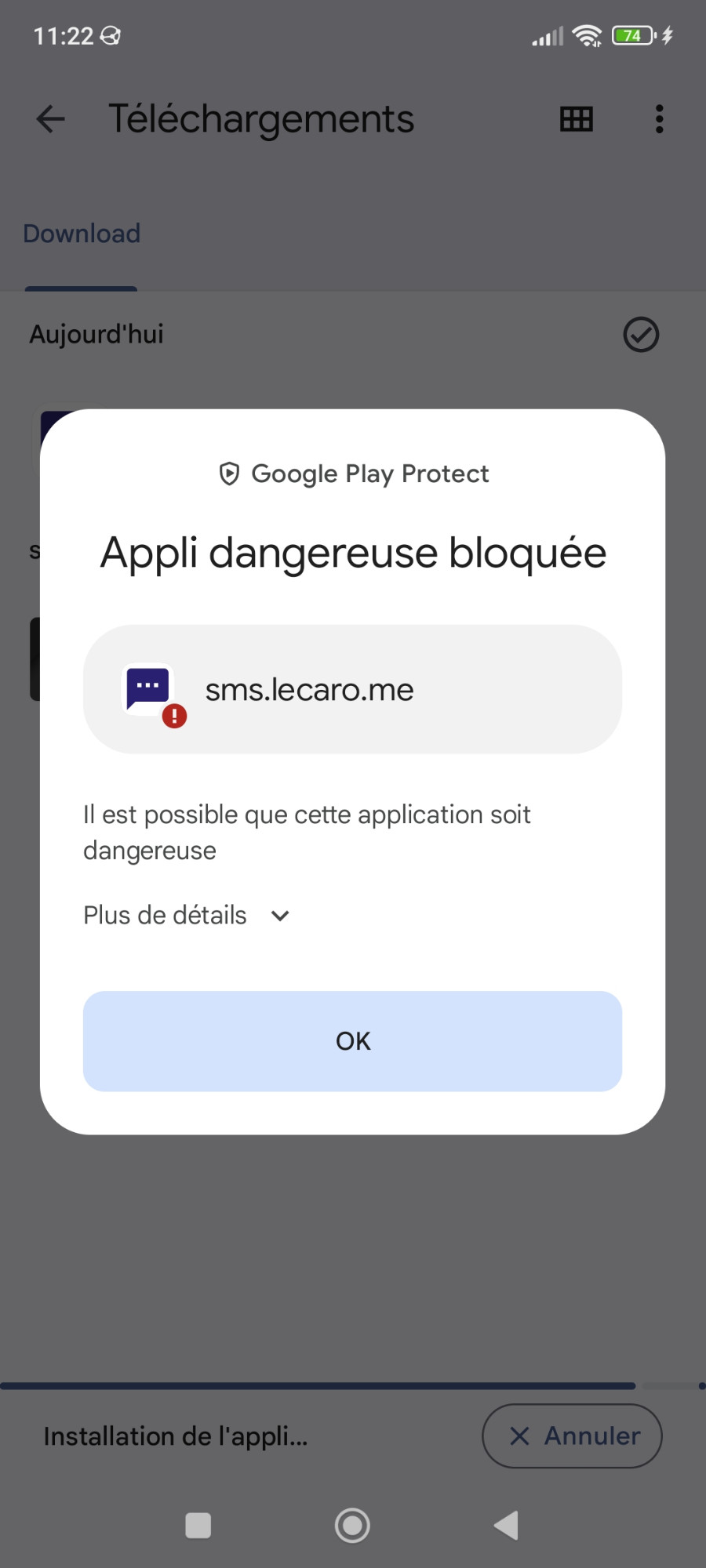Tap the system home button

[x=352, y=1526]
